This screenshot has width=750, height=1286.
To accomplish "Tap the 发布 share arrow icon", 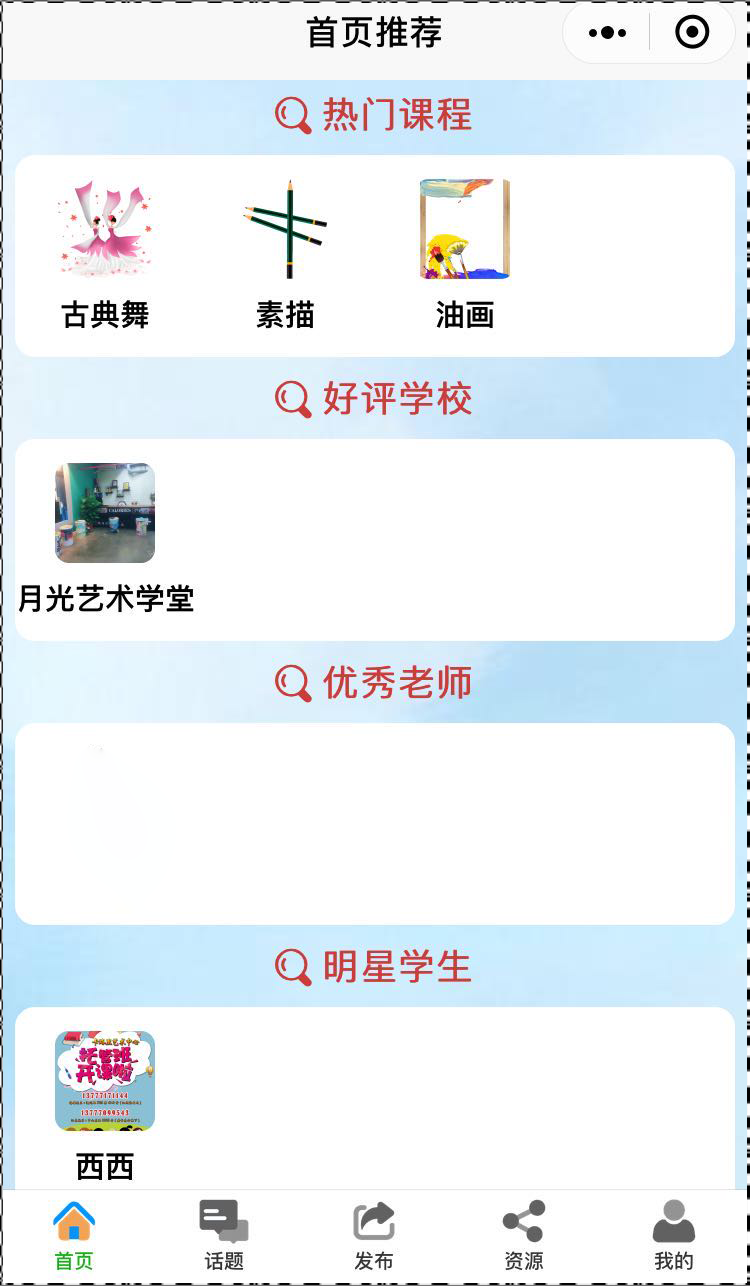I will point(372,1219).
